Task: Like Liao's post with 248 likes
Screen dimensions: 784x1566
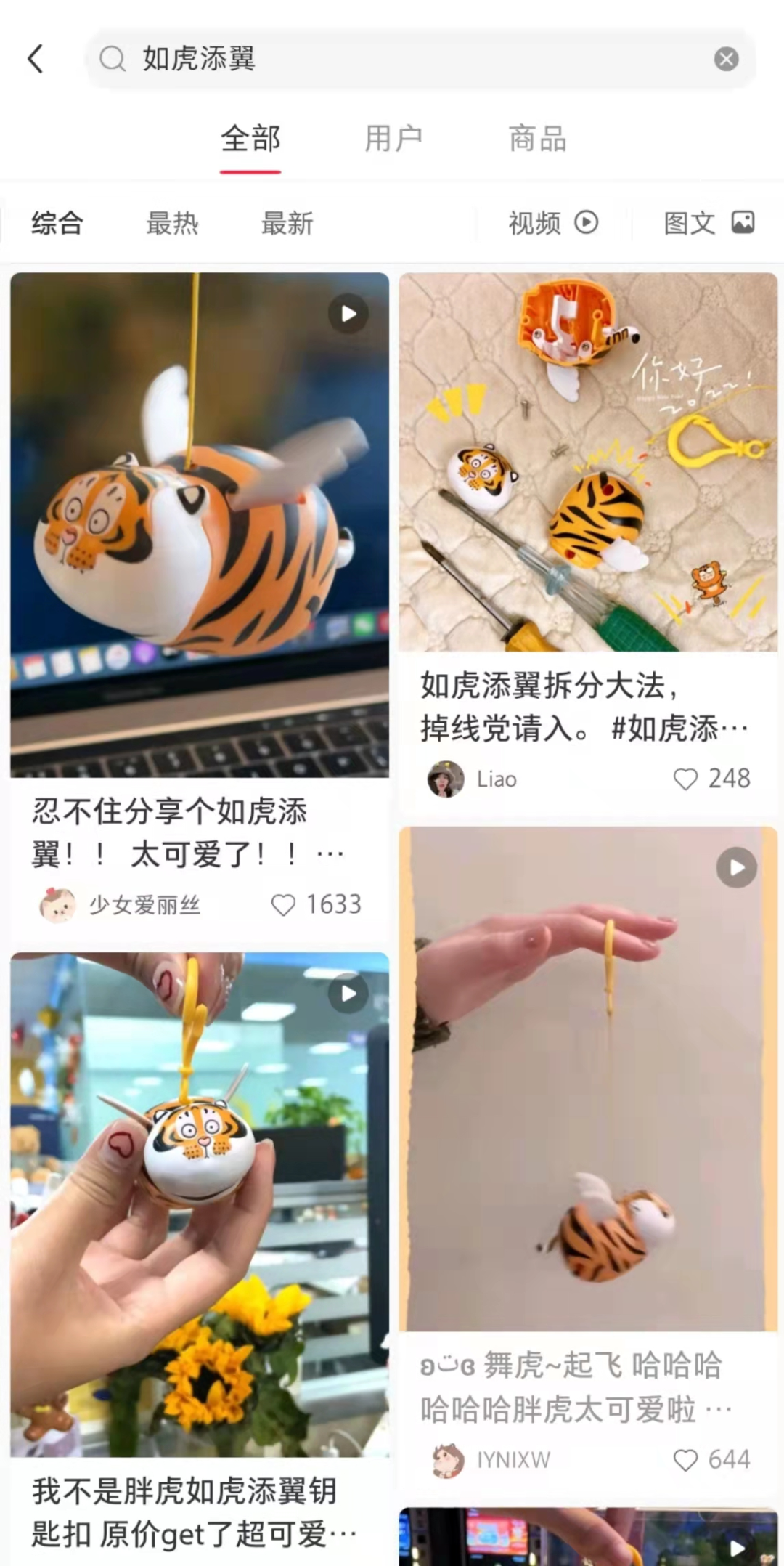Action: point(685,779)
